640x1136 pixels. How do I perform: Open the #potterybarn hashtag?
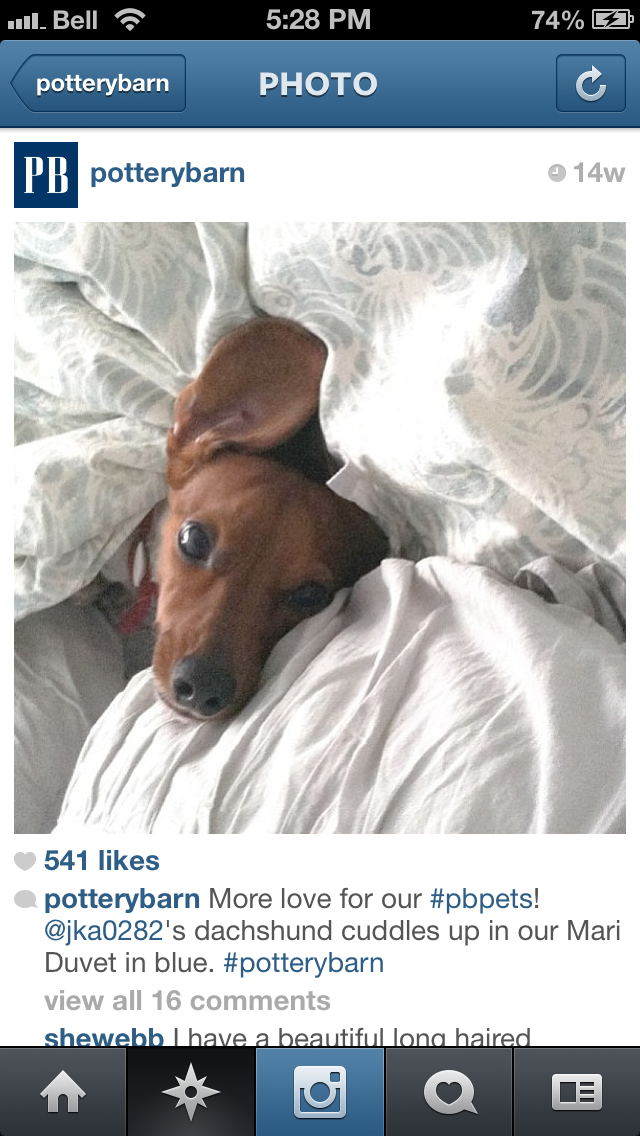click(304, 964)
